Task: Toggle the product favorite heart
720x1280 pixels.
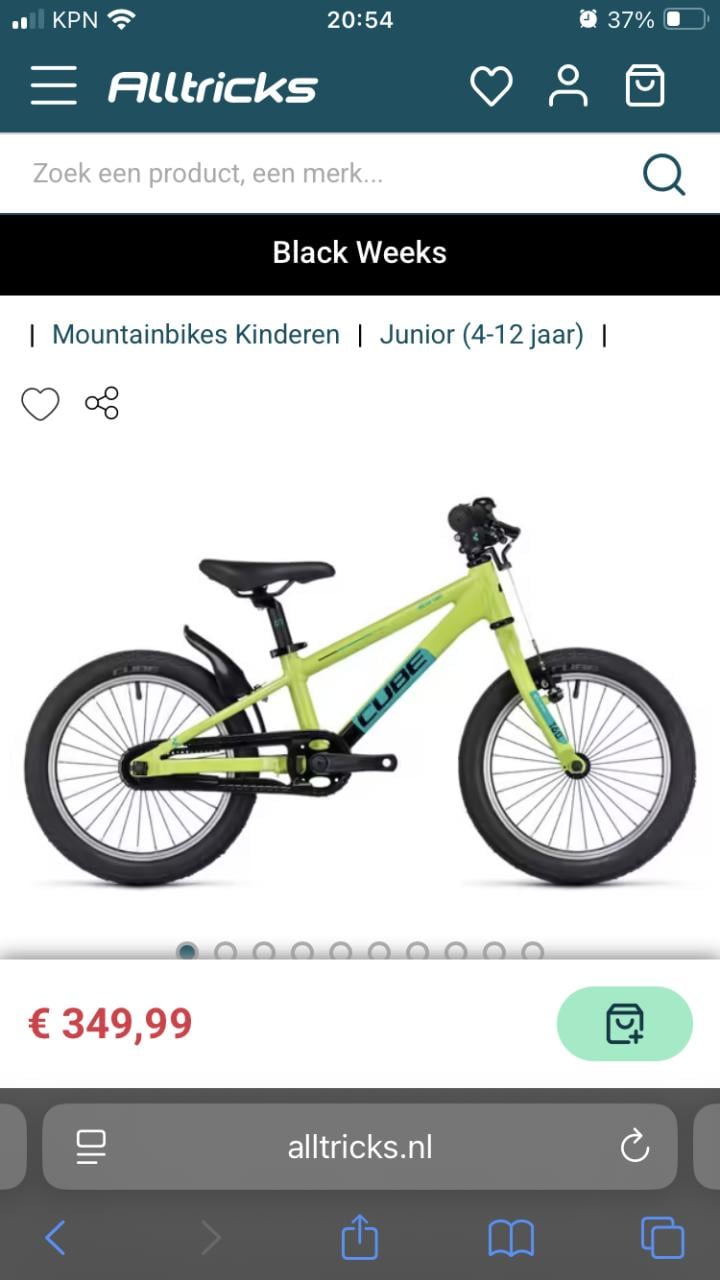Action: 40,402
